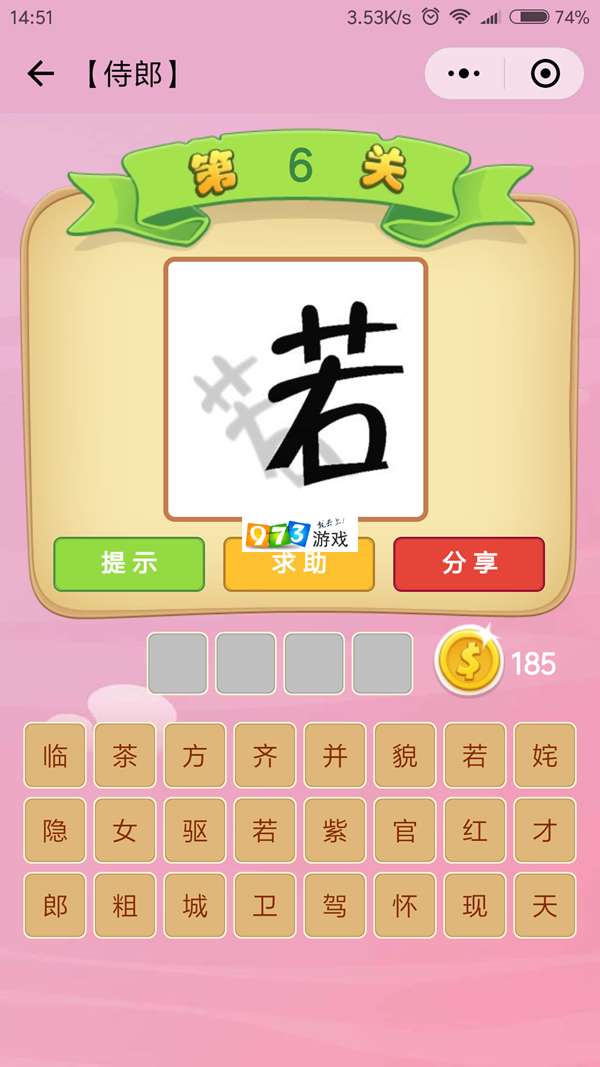
Task: Tap the 驾 character tile
Action: click(335, 906)
